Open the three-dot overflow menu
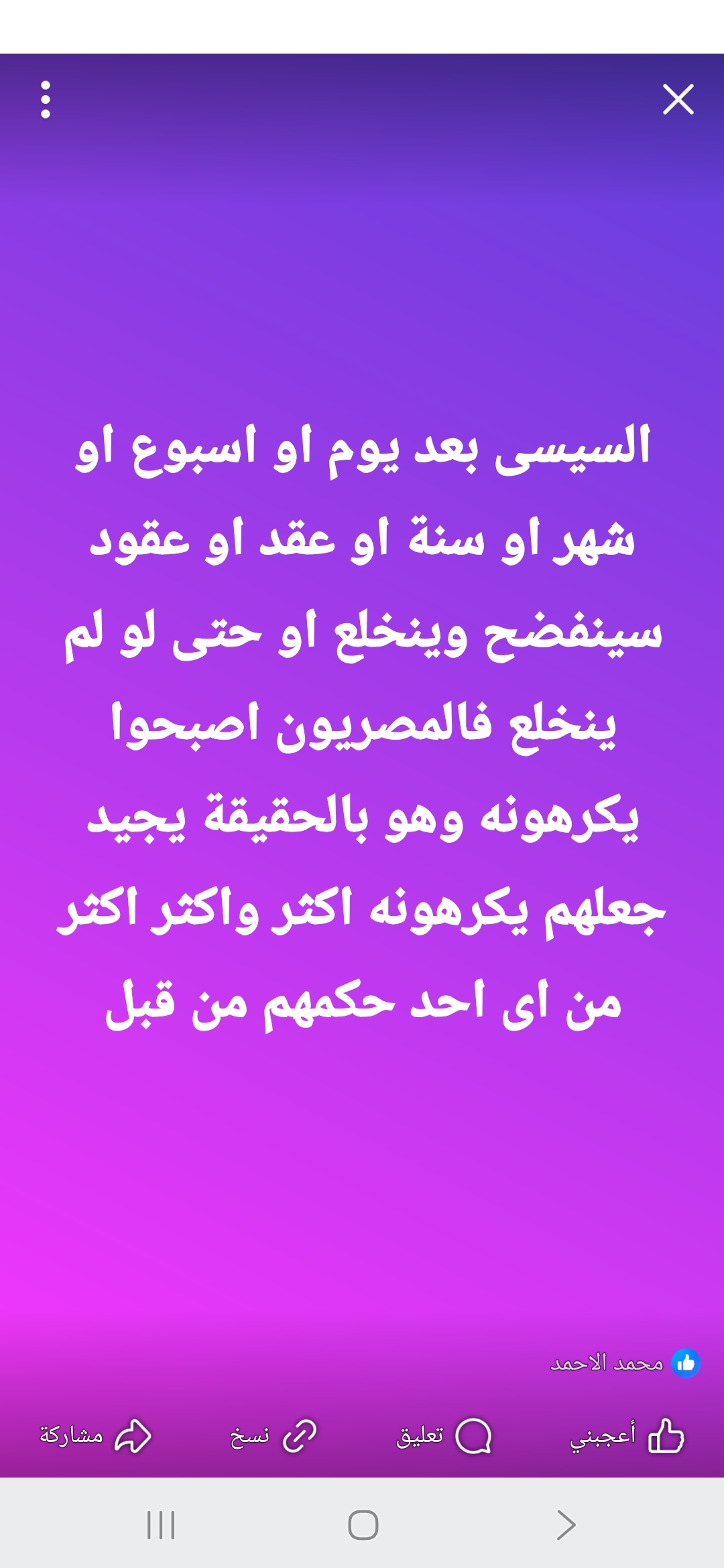This screenshot has width=724, height=1568. (x=46, y=100)
